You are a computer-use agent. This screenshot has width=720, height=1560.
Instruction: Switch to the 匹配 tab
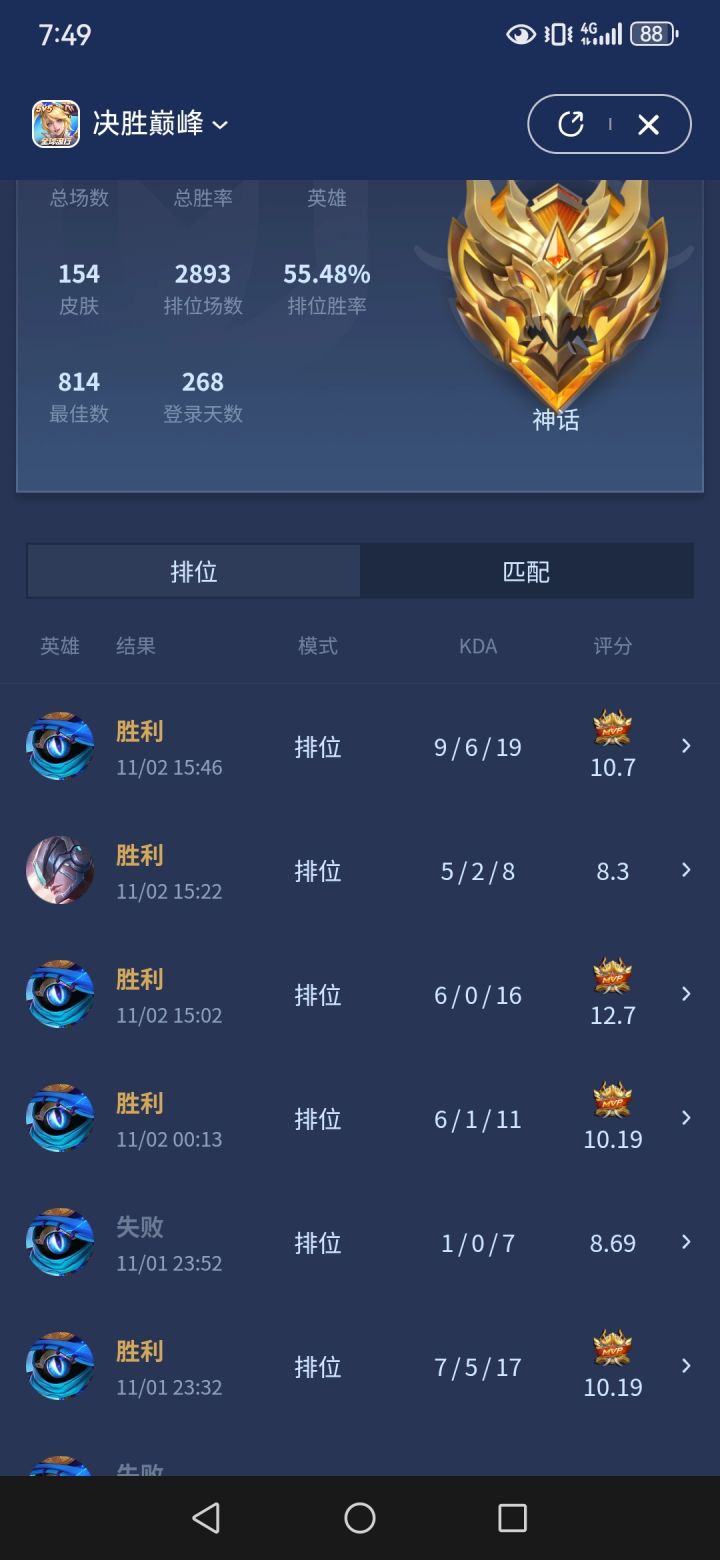(x=527, y=571)
